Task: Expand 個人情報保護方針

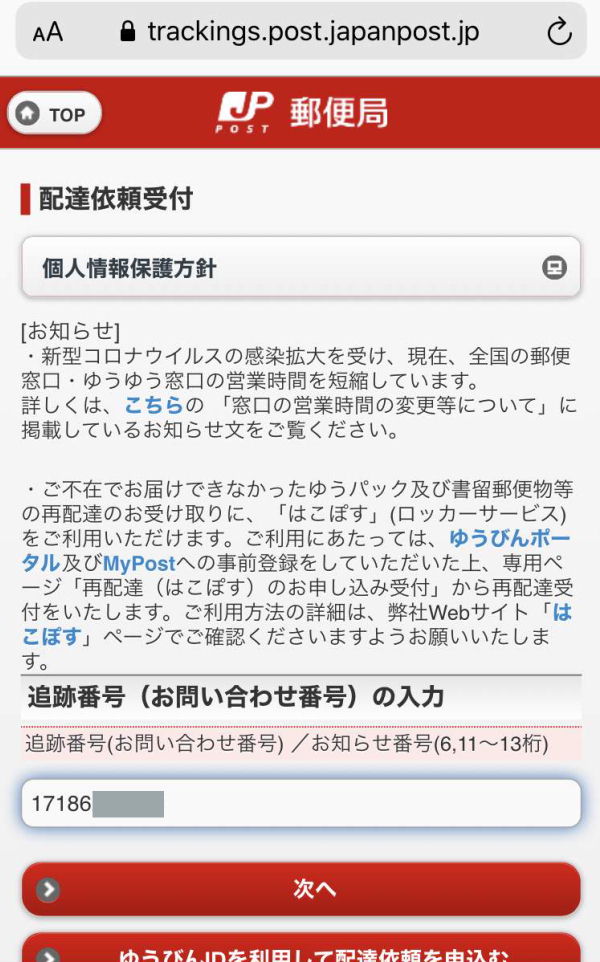Action: pyautogui.click(x=300, y=268)
